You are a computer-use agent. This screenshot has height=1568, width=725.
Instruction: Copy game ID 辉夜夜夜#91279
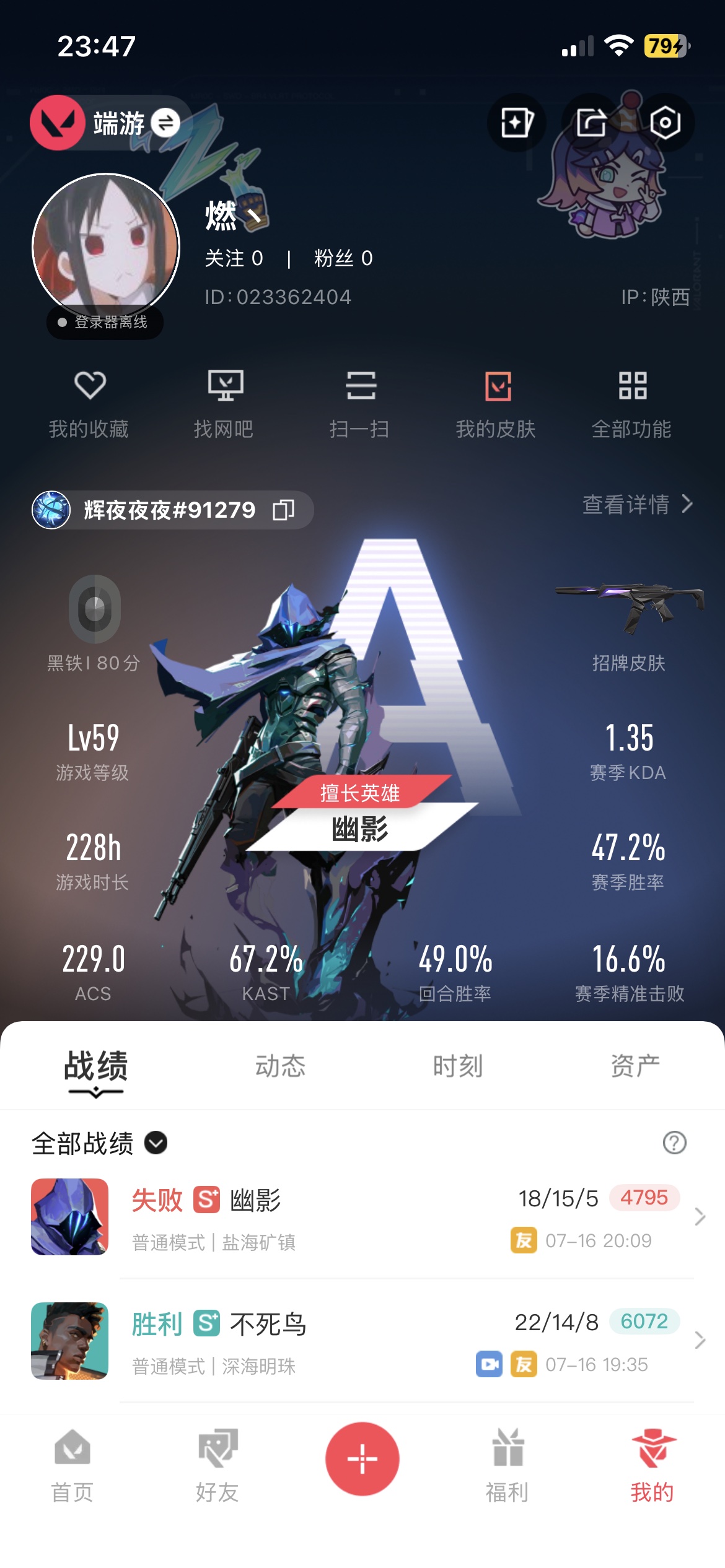283,510
